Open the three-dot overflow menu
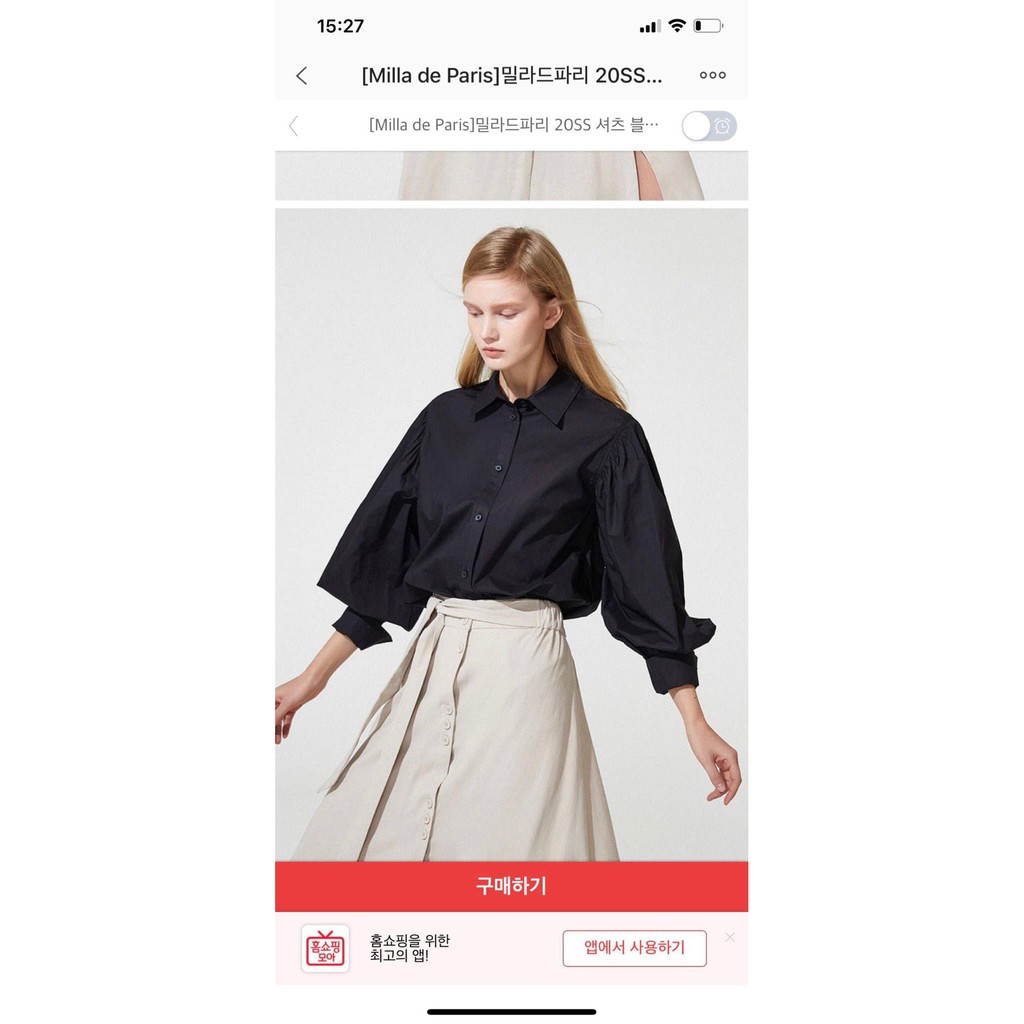The image size is (1024, 1024). [x=712, y=75]
